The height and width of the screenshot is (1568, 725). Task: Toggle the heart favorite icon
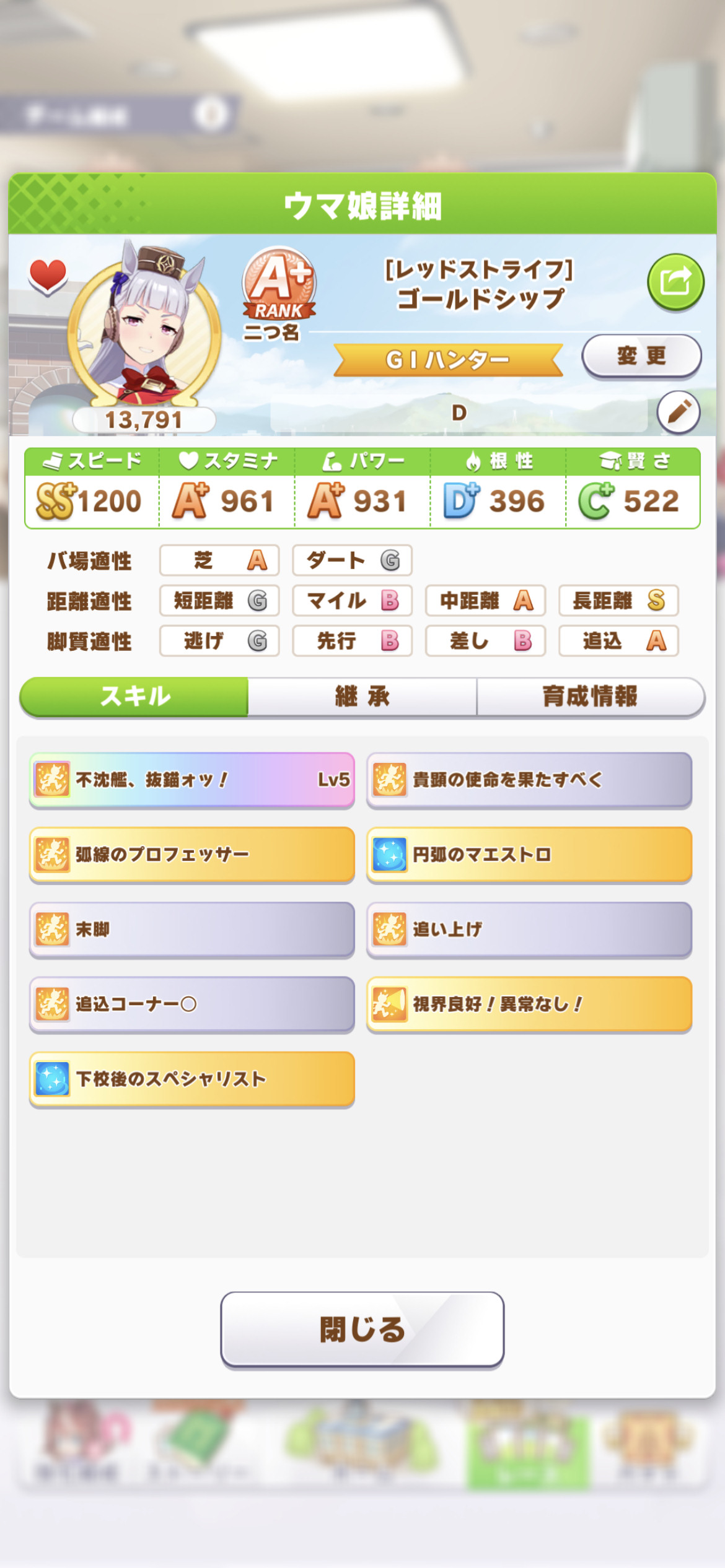click(48, 276)
